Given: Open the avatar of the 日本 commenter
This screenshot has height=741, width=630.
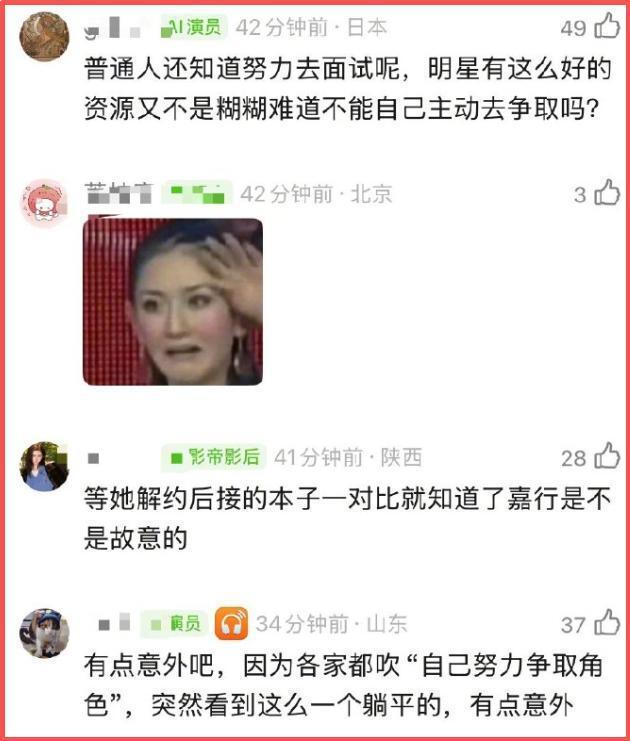Looking at the screenshot, I should click(x=44, y=36).
